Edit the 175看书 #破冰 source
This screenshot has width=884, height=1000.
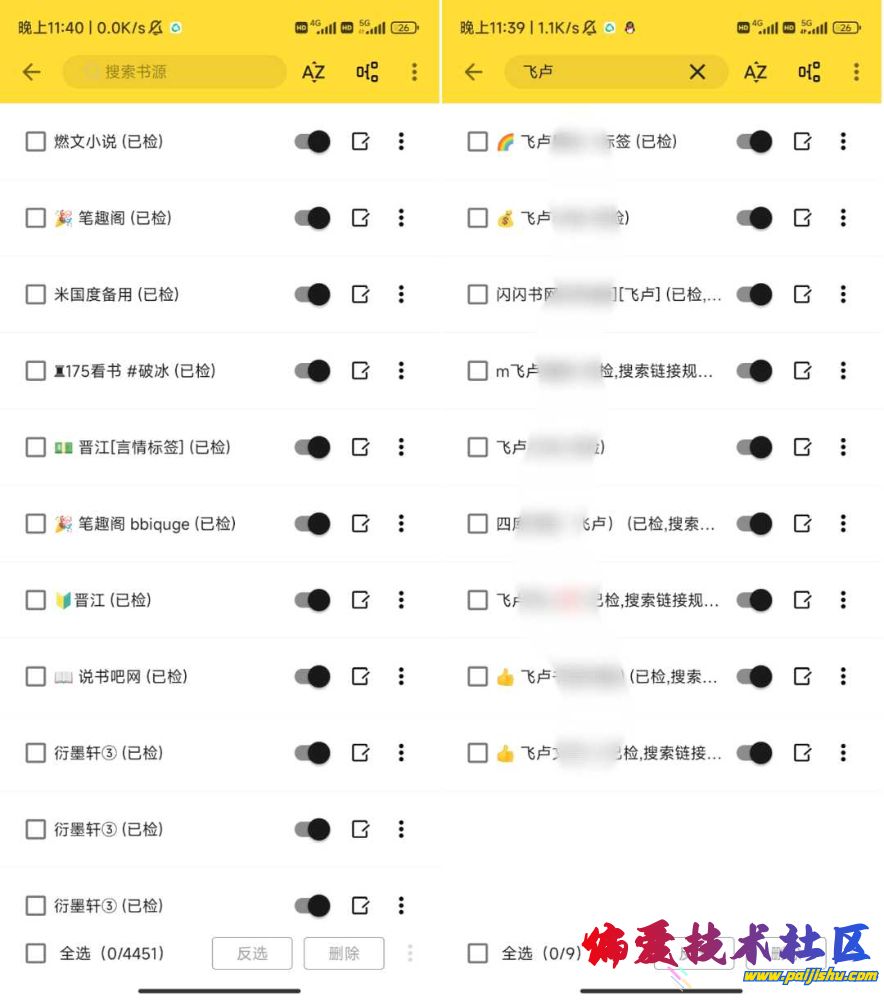click(361, 371)
